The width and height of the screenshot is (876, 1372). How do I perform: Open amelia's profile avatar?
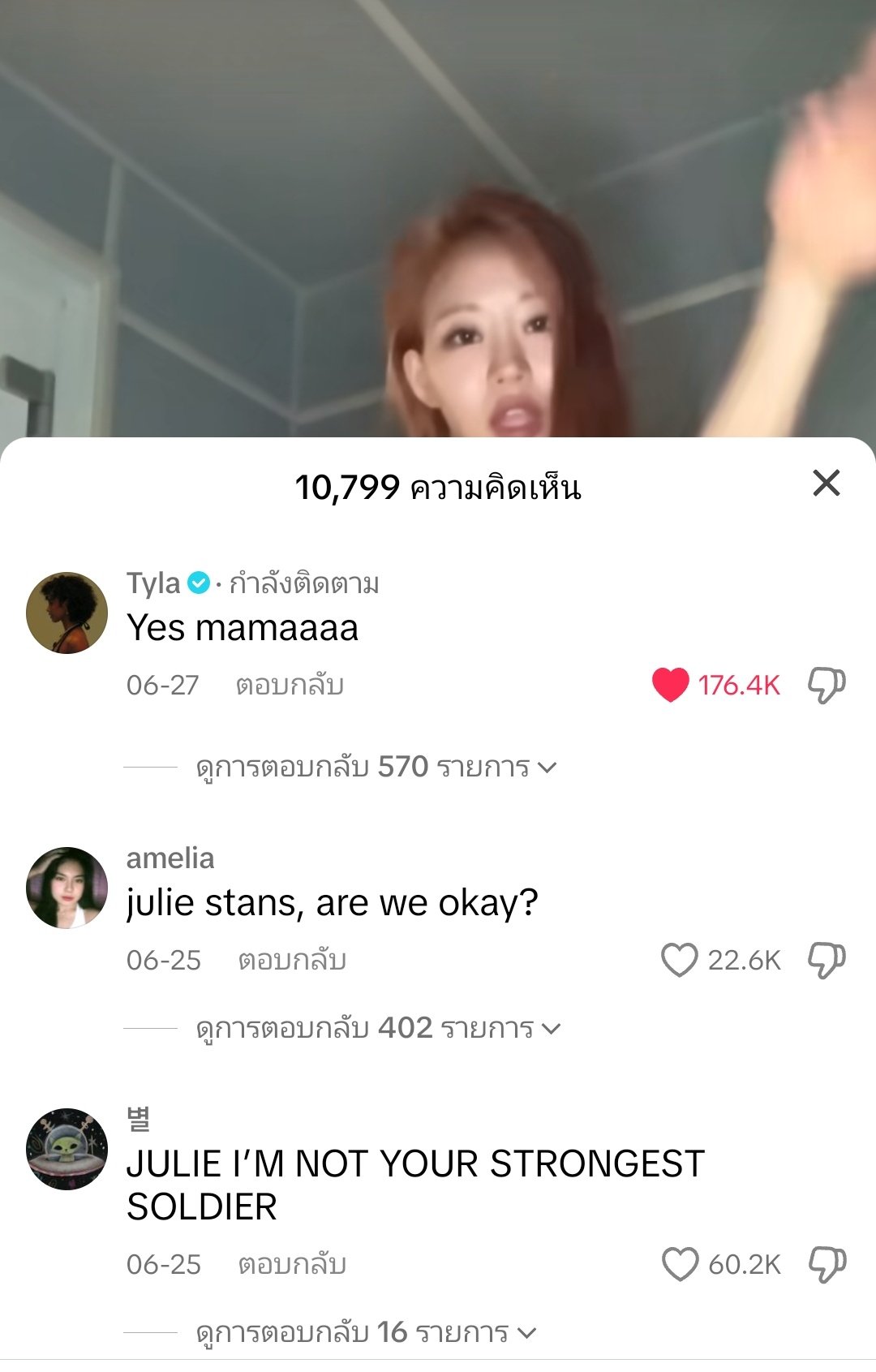67,888
